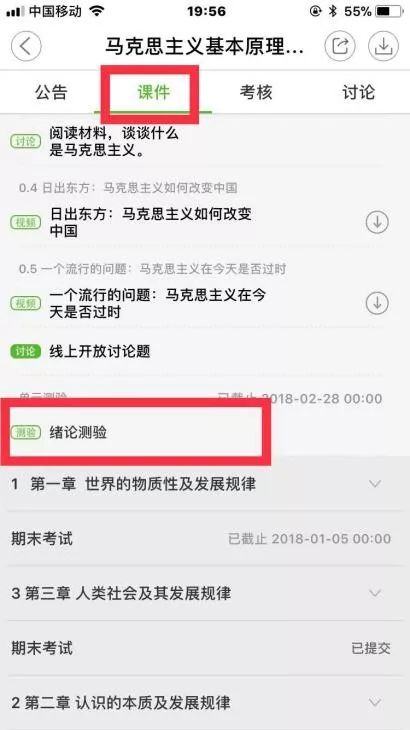Download video 日出东方：马克思主义如何改变中国
The width and height of the screenshot is (410, 730).
(377, 223)
